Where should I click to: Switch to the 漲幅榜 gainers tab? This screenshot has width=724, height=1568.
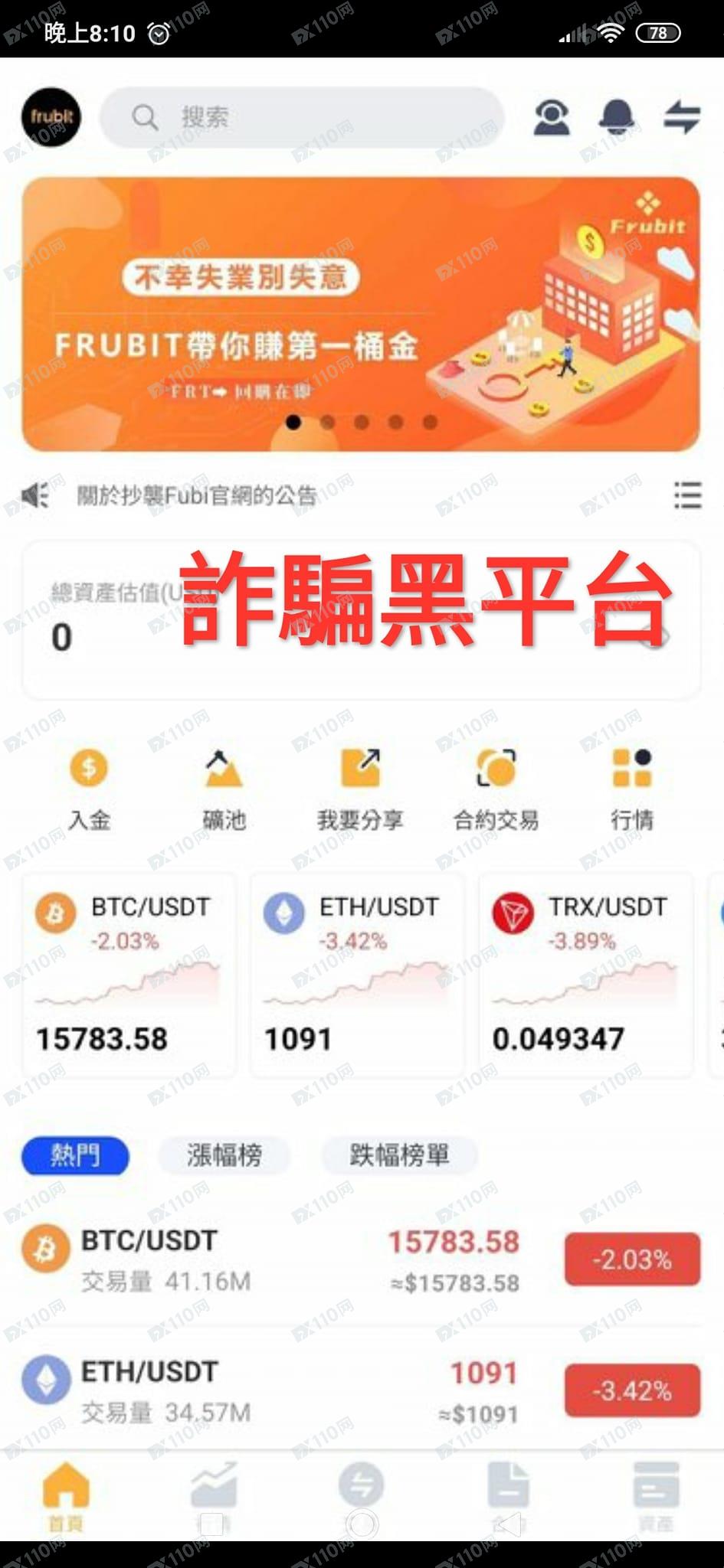click(224, 1155)
